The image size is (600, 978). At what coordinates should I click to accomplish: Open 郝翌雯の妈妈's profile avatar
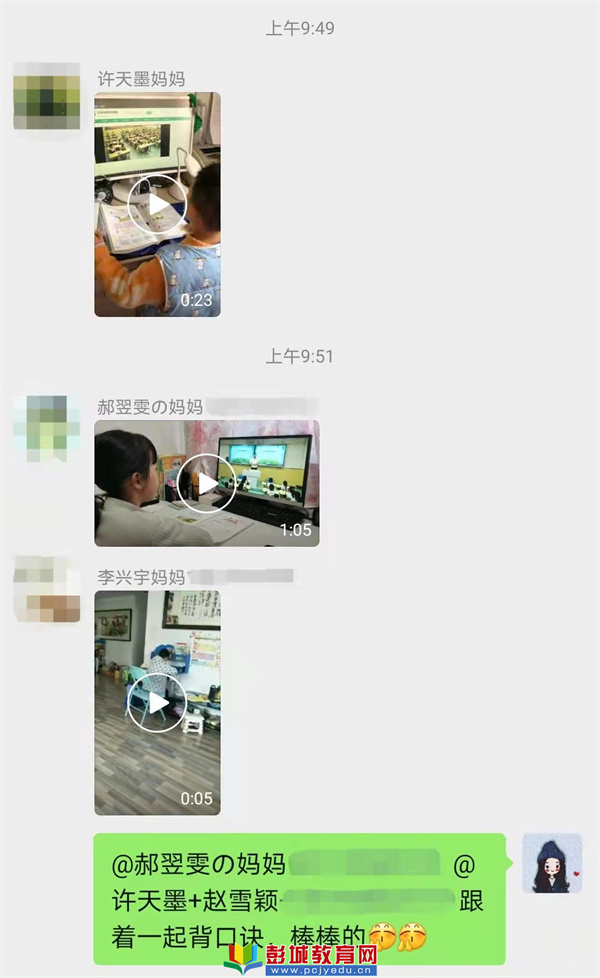coord(46,428)
